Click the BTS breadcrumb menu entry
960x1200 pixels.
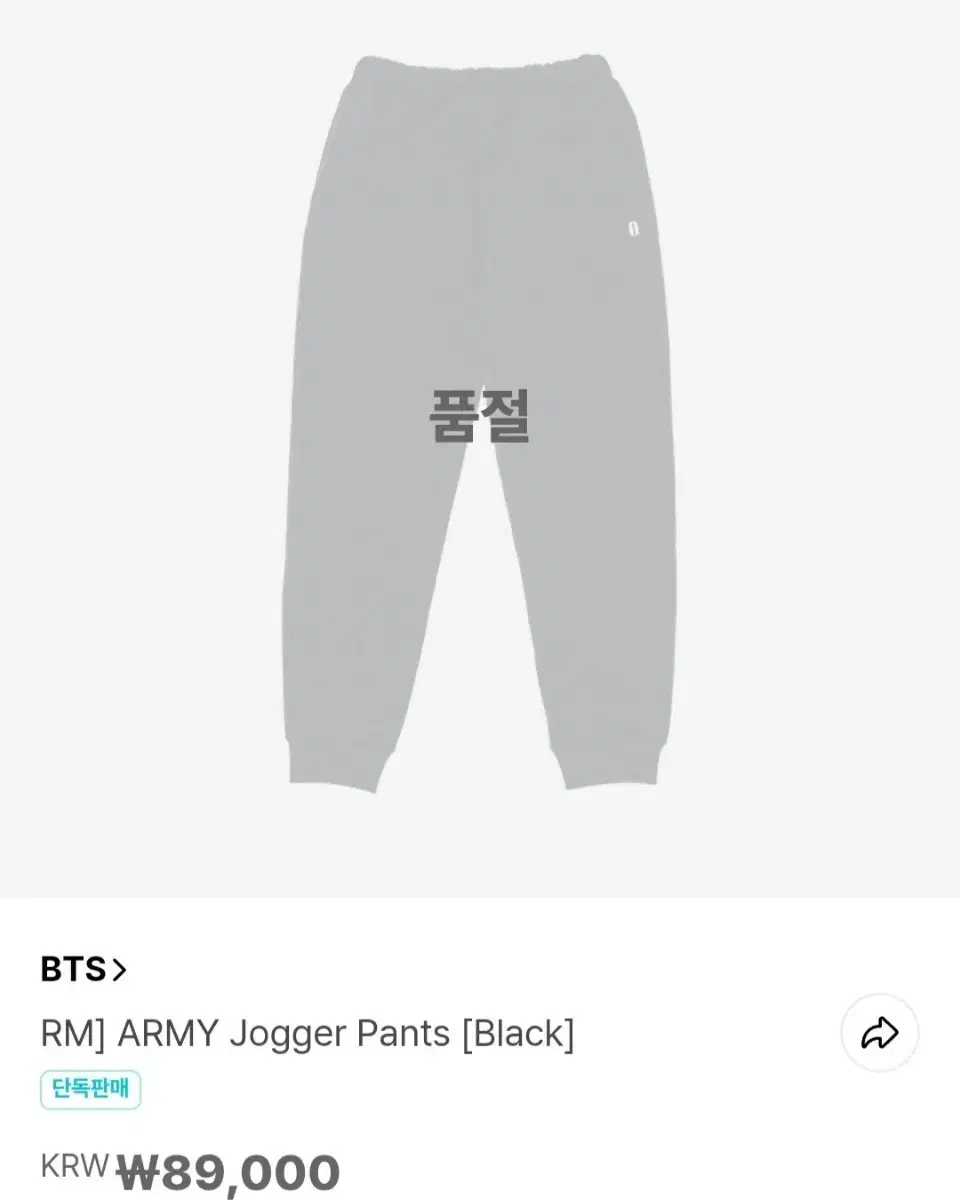[x=75, y=968]
